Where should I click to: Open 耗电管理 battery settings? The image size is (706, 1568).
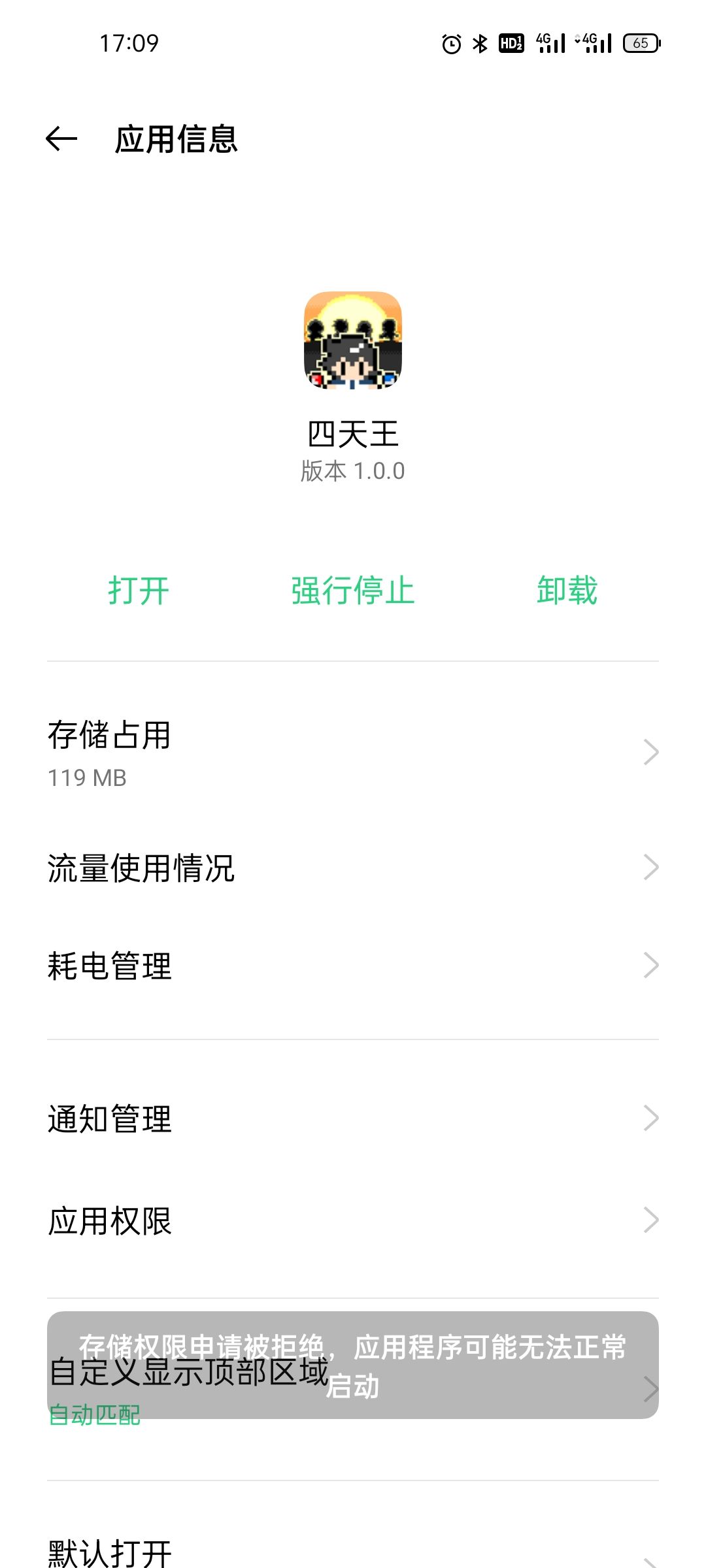coord(353,966)
